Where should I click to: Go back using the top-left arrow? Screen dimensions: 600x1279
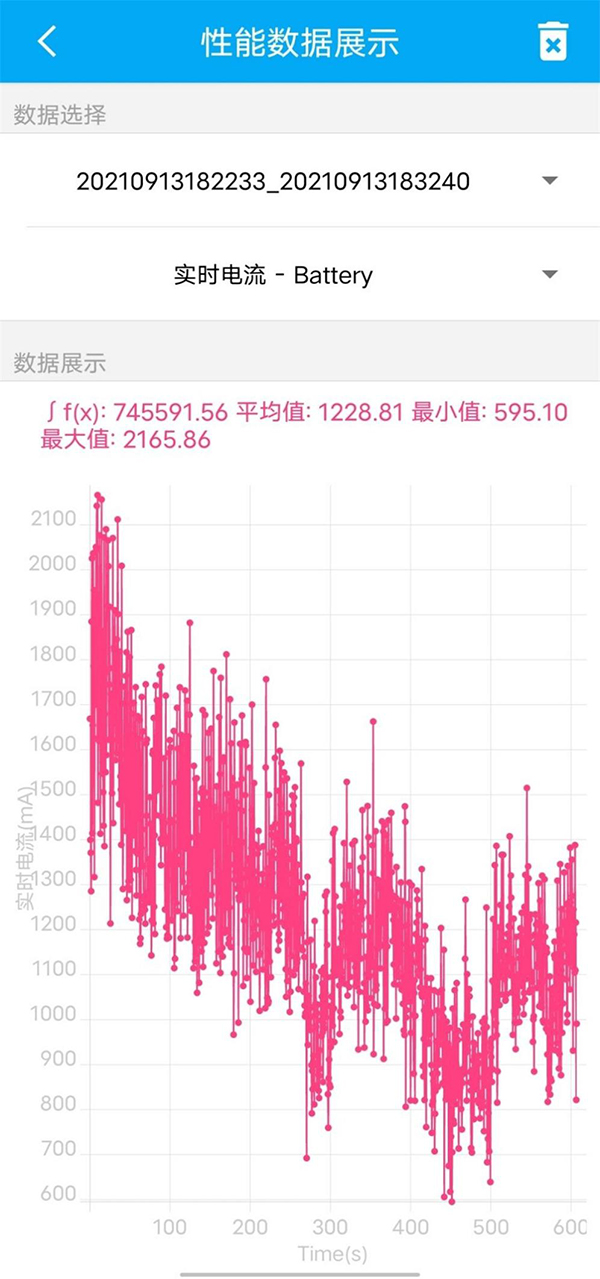pyautogui.click(x=46, y=41)
